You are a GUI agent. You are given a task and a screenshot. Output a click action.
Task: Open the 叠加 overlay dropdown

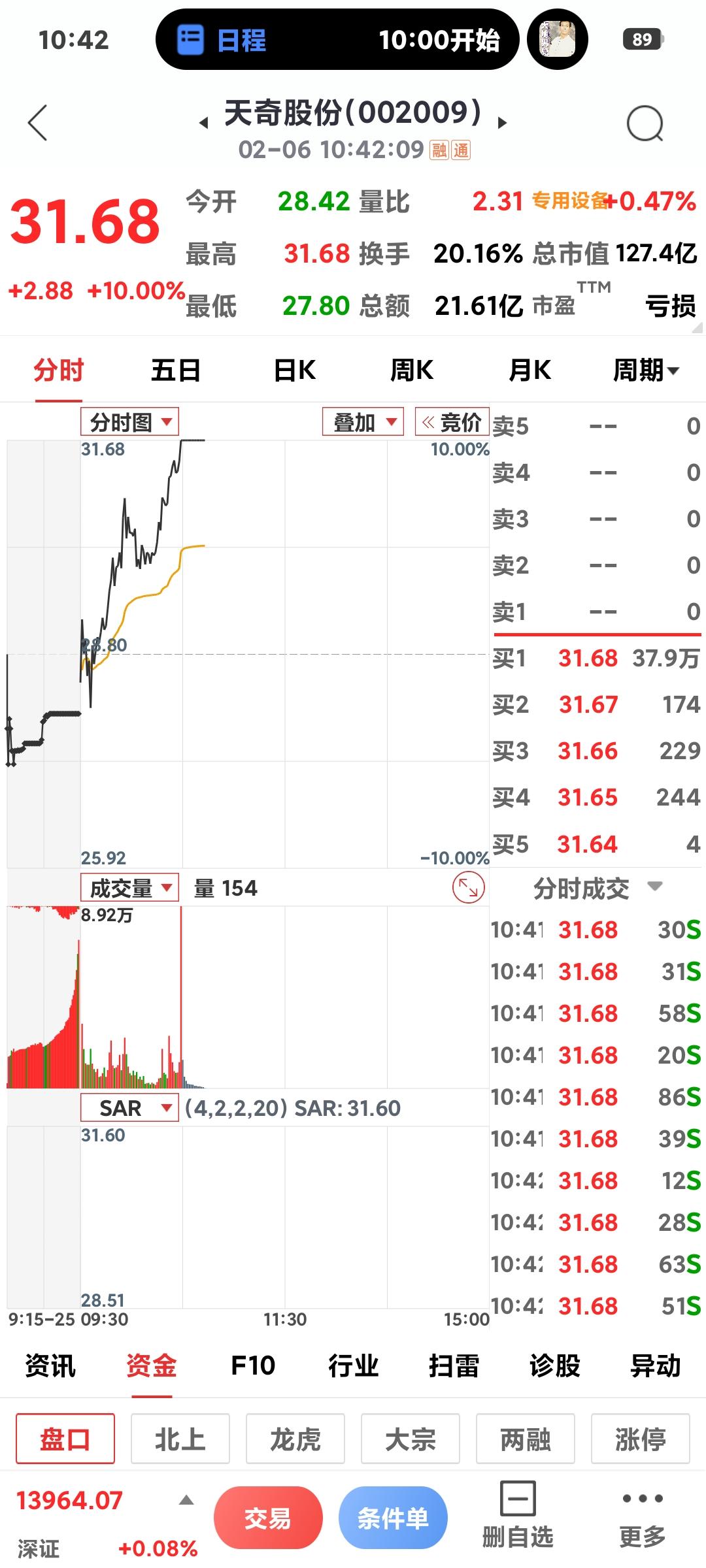click(361, 421)
